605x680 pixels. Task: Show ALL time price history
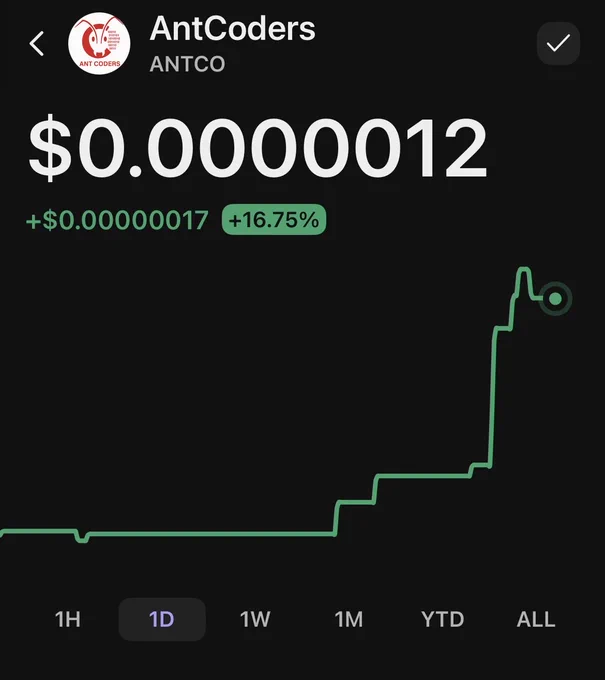coord(536,619)
